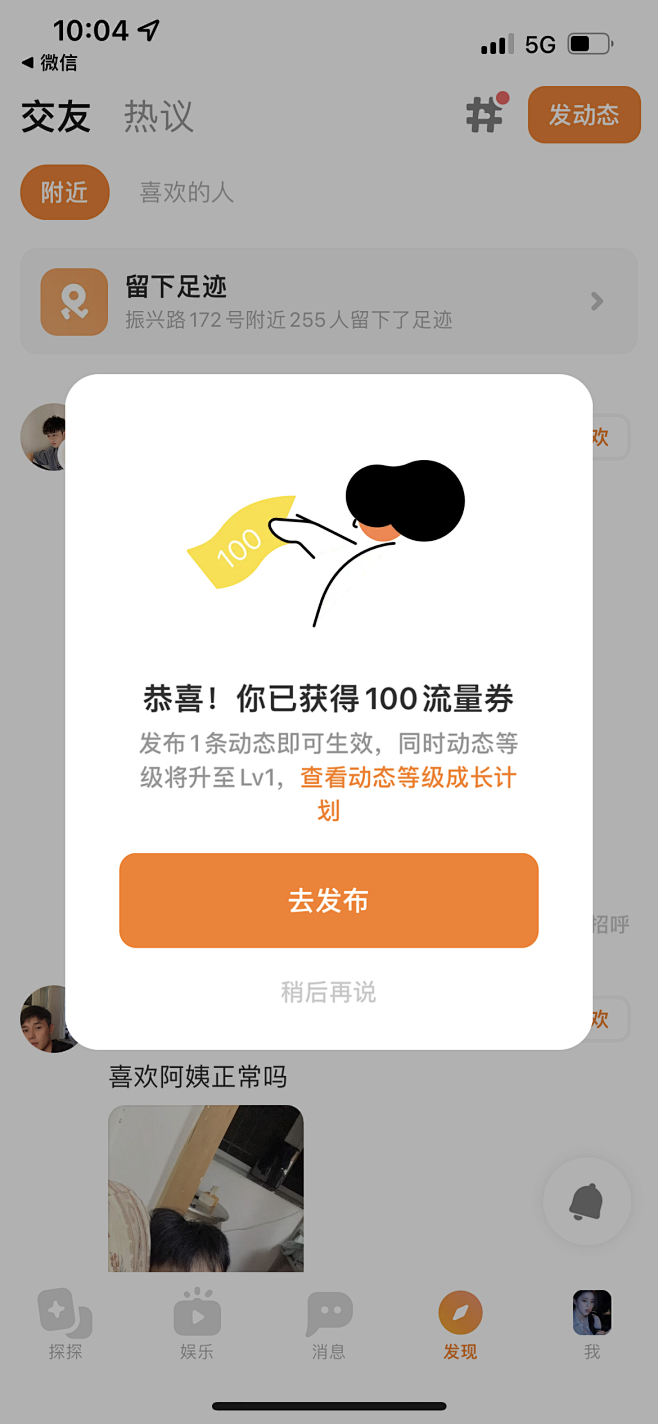
Task: Switch to the 热议 tab
Action: tap(158, 117)
